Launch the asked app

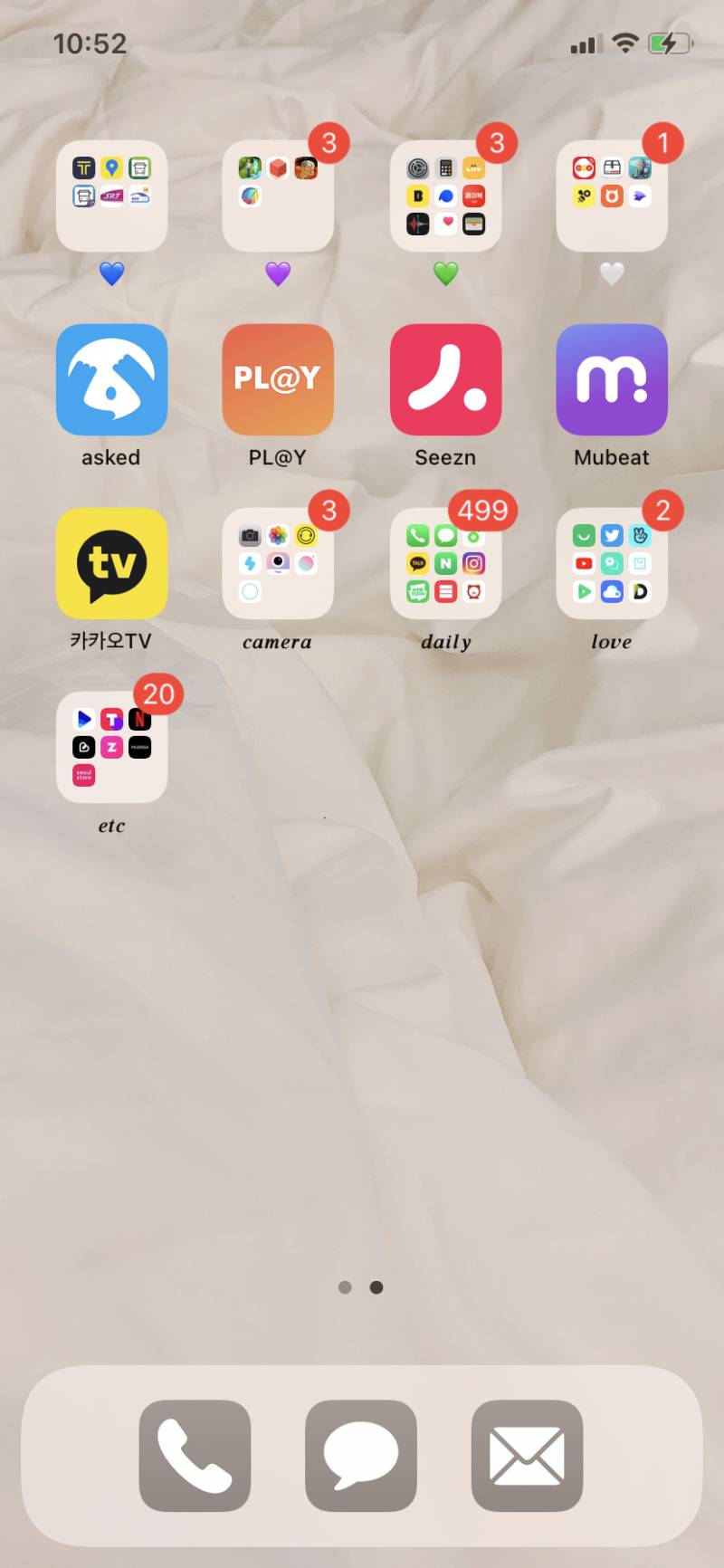(x=111, y=380)
